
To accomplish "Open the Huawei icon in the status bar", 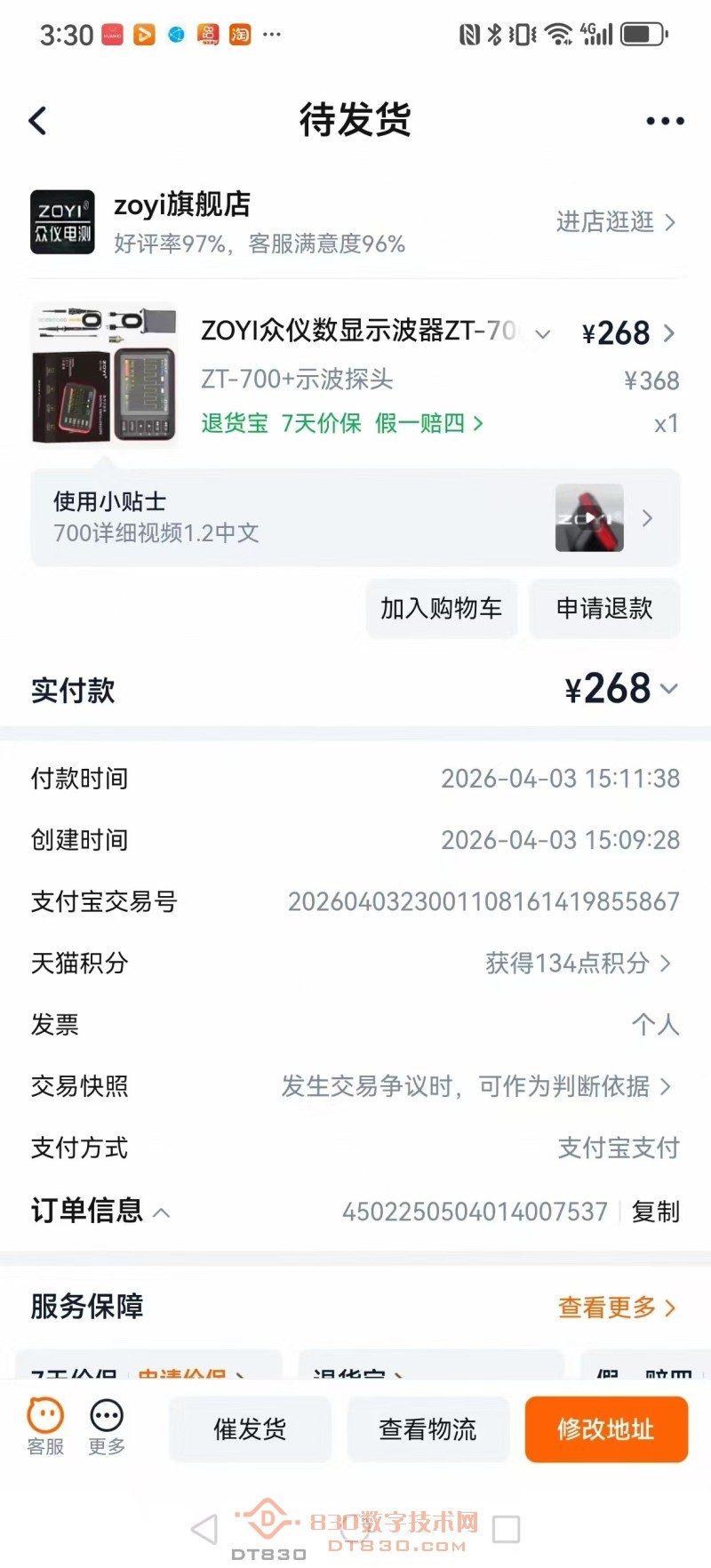I will (116, 34).
